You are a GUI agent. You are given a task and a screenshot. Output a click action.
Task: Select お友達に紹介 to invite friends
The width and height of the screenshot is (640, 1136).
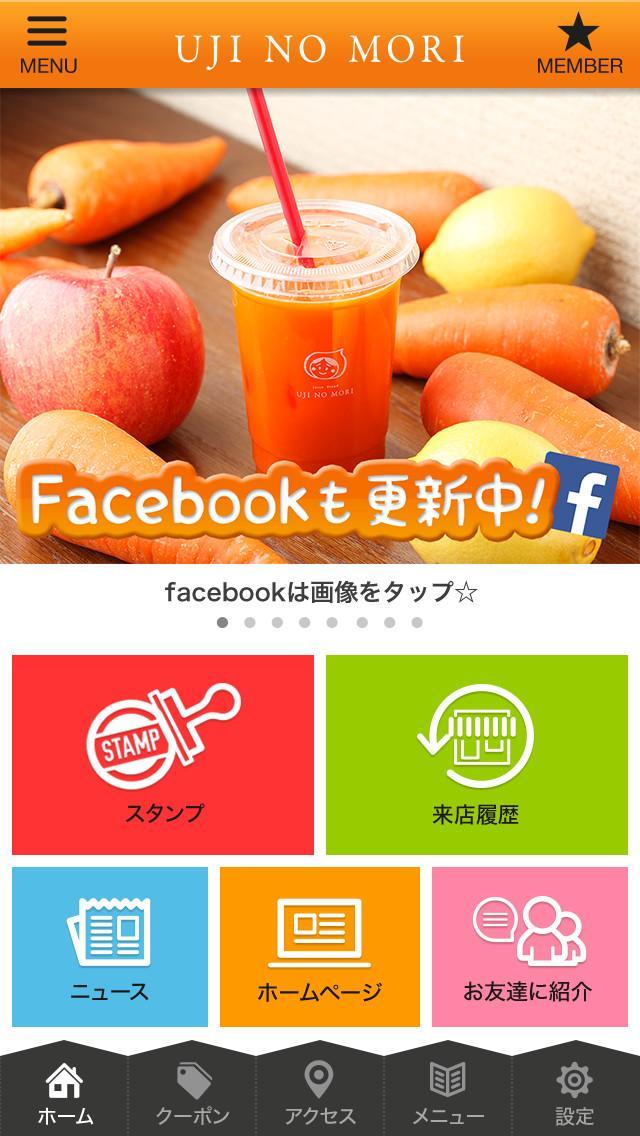click(530, 946)
